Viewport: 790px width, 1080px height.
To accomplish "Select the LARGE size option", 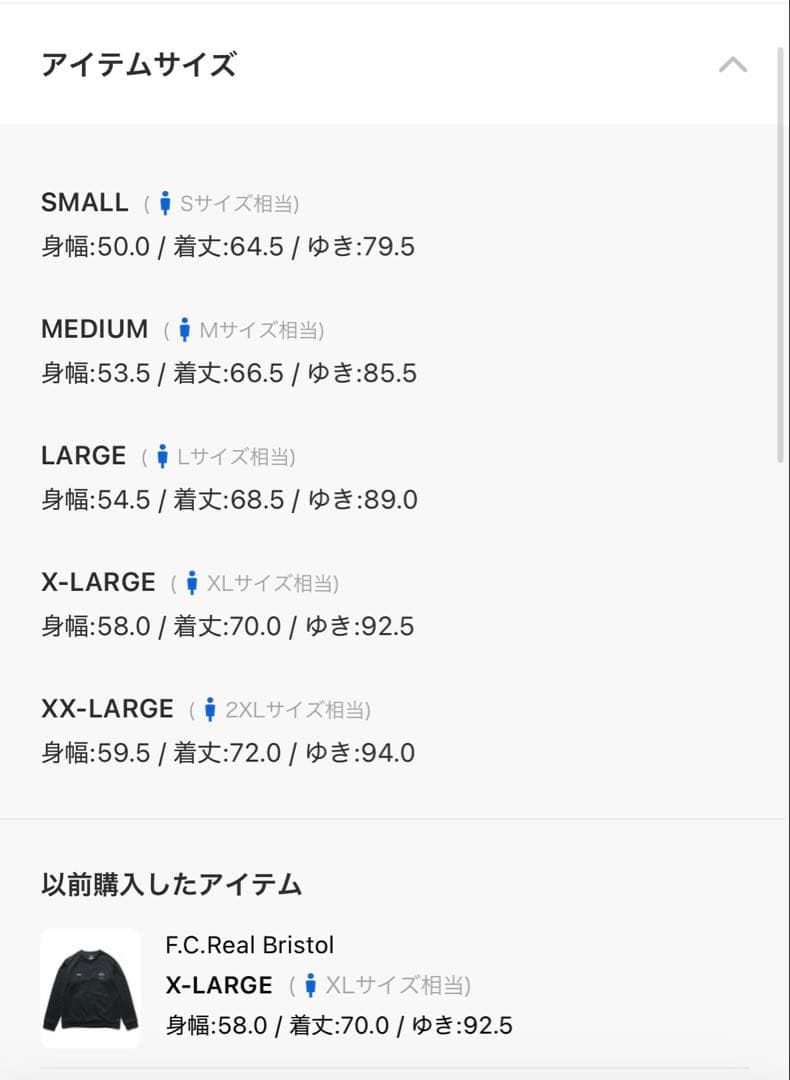I will (x=83, y=456).
